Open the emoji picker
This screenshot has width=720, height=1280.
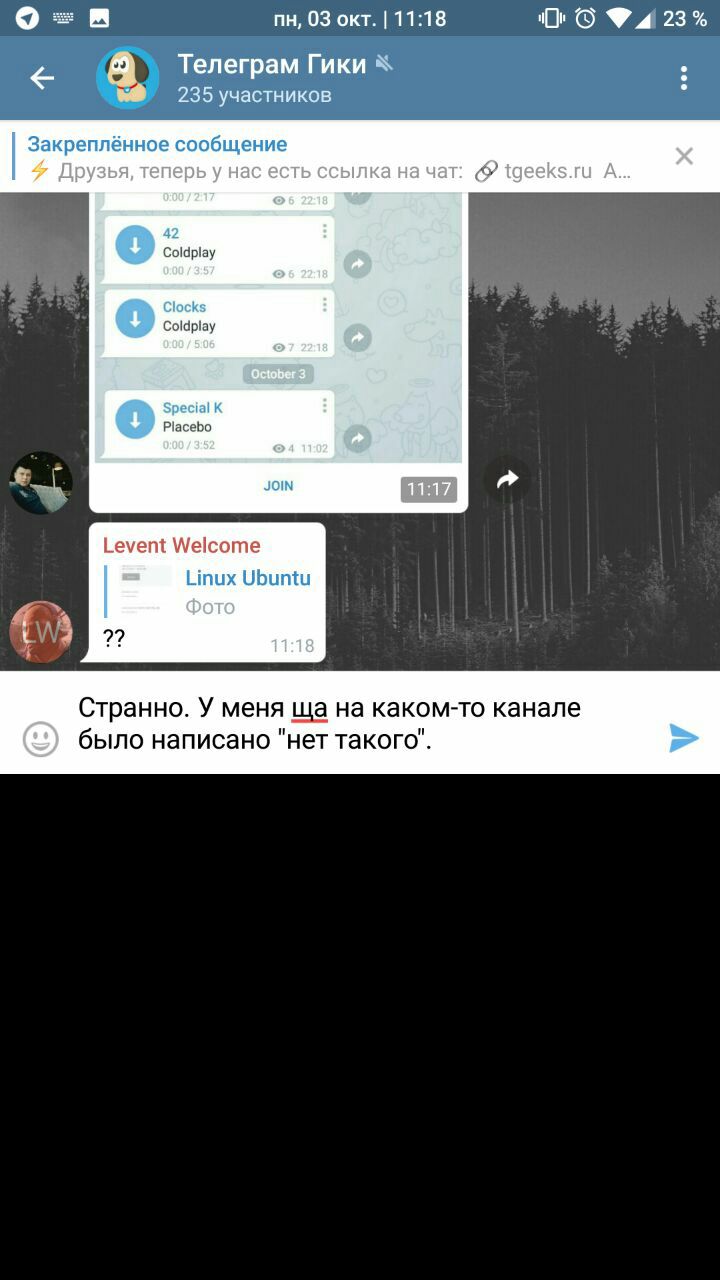(x=41, y=739)
